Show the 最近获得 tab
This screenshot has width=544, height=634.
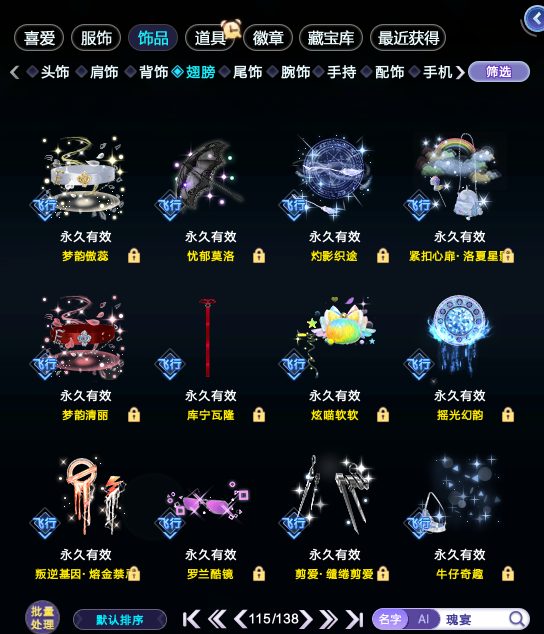click(408, 38)
